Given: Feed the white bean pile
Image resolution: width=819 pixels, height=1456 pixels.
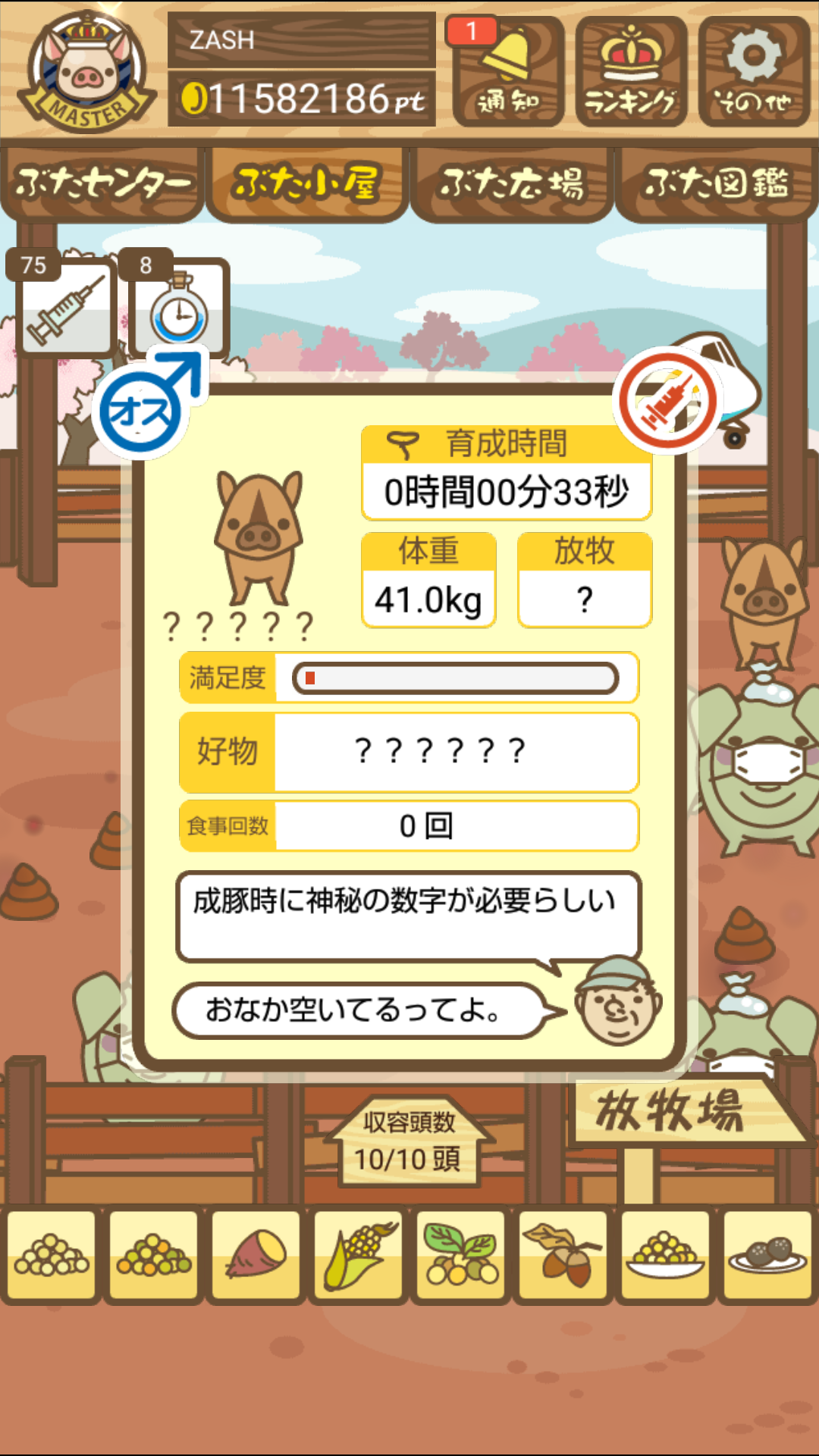Looking at the screenshot, I should pyautogui.click(x=52, y=1256).
